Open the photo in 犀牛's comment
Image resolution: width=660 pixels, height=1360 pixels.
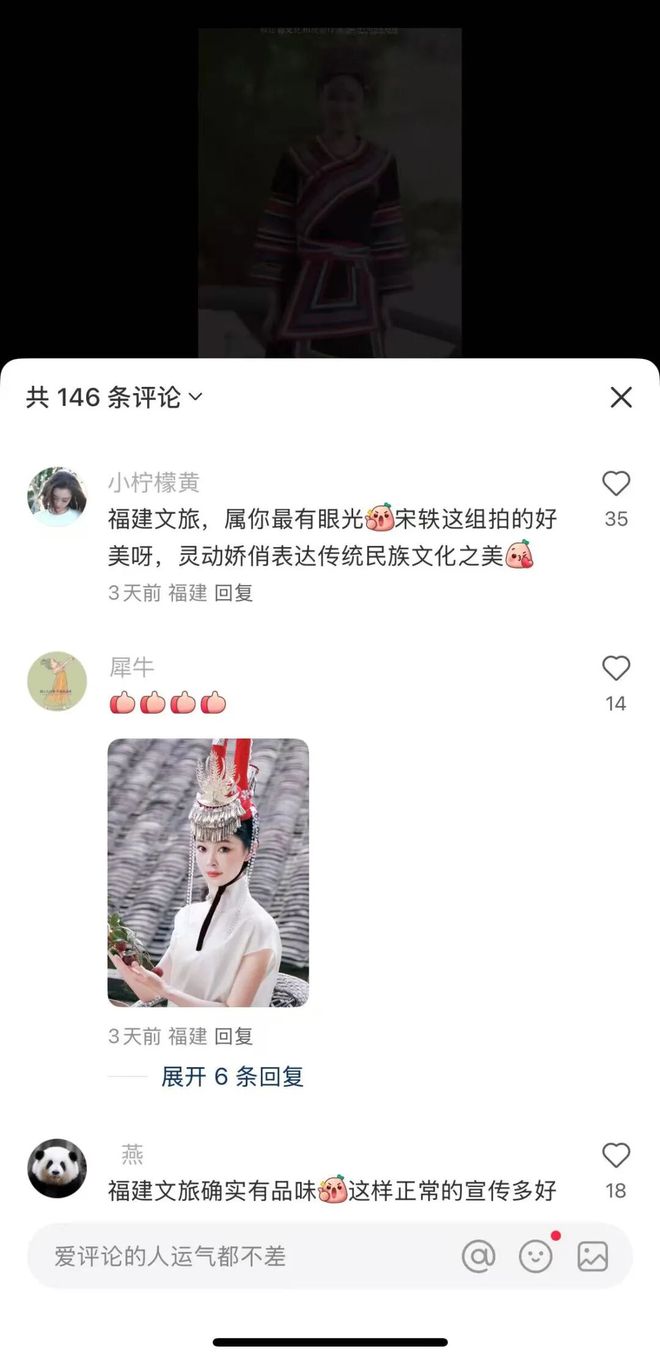(x=208, y=872)
